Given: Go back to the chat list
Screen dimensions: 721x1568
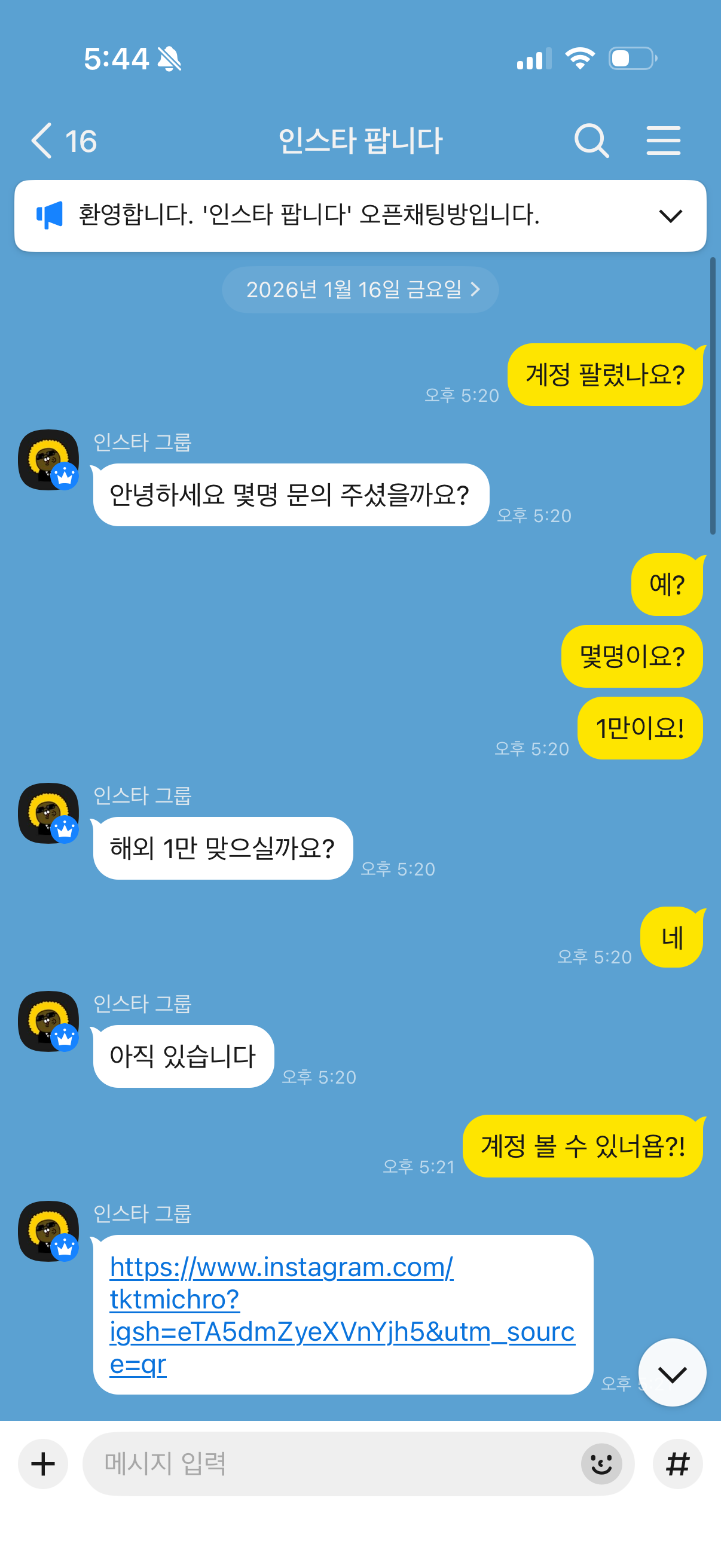Looking at the screenshot, I should coord(42,141).
